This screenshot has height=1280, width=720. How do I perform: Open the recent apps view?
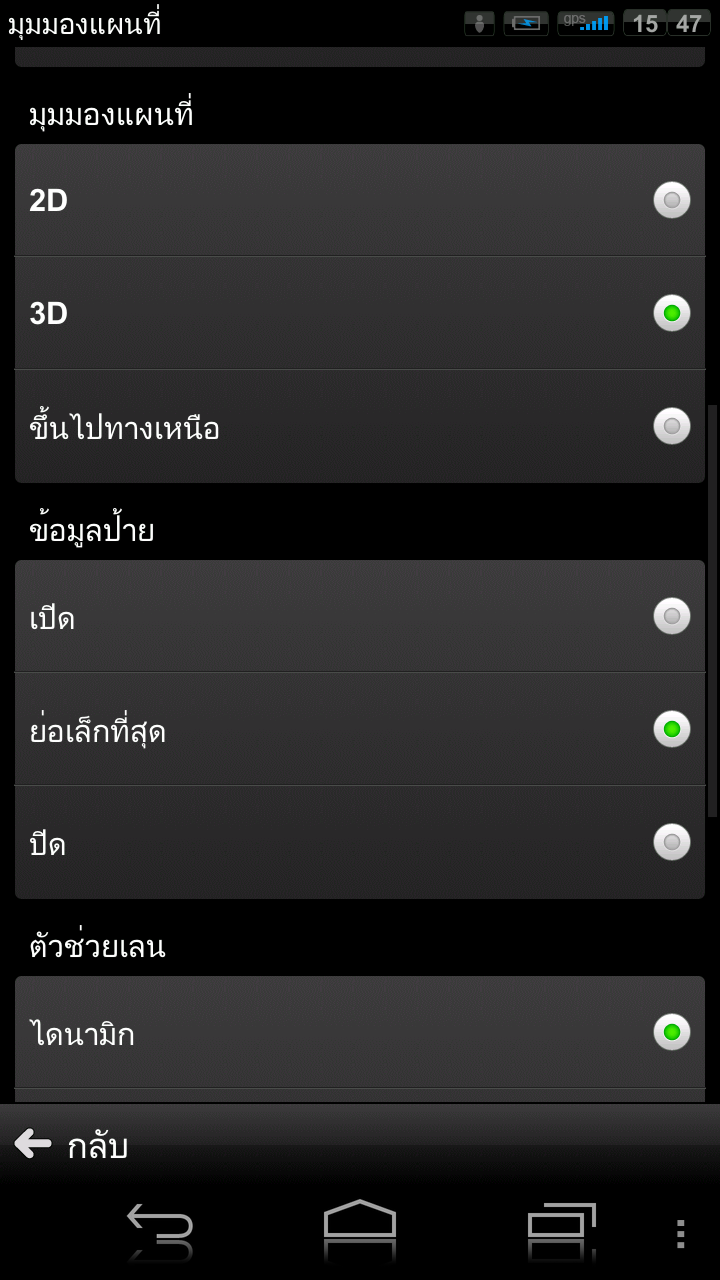[x=561, y=1222]
